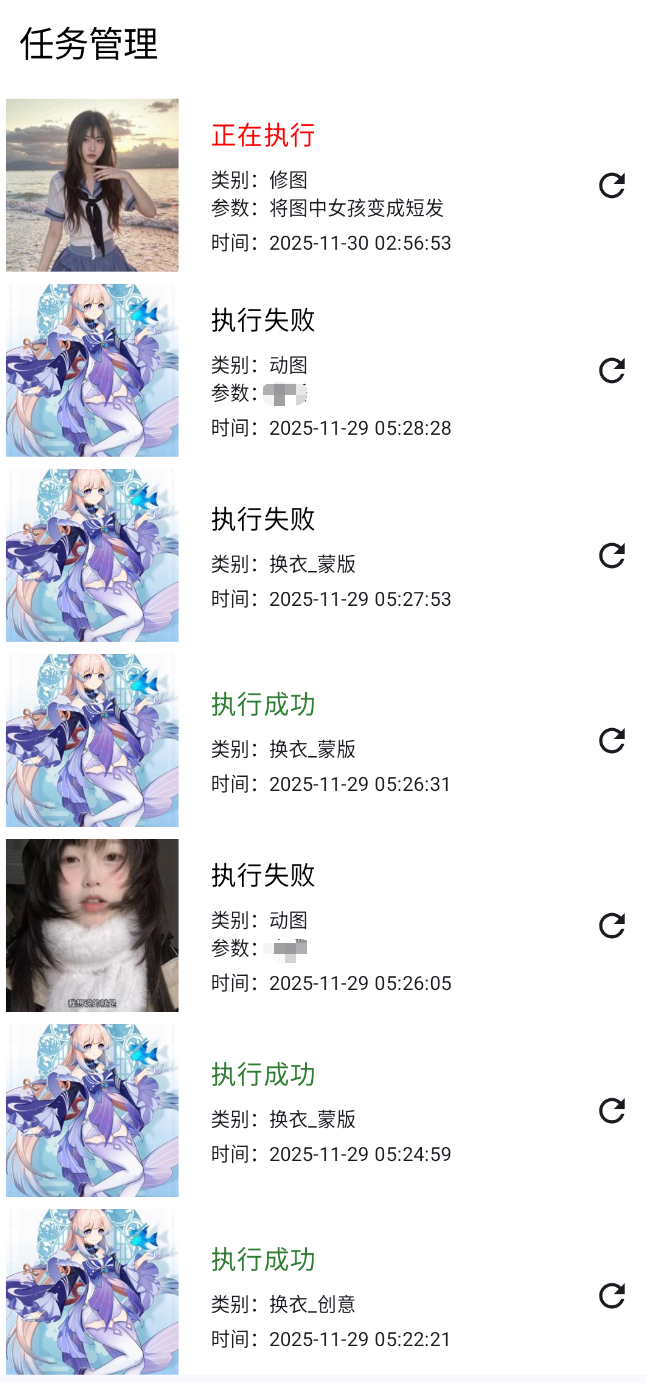Image resolution: width=646 pixels, height=1383 pixels.
Task: Open the 换衣_创意 task from 05:22:21
Action: [330, 1296]
